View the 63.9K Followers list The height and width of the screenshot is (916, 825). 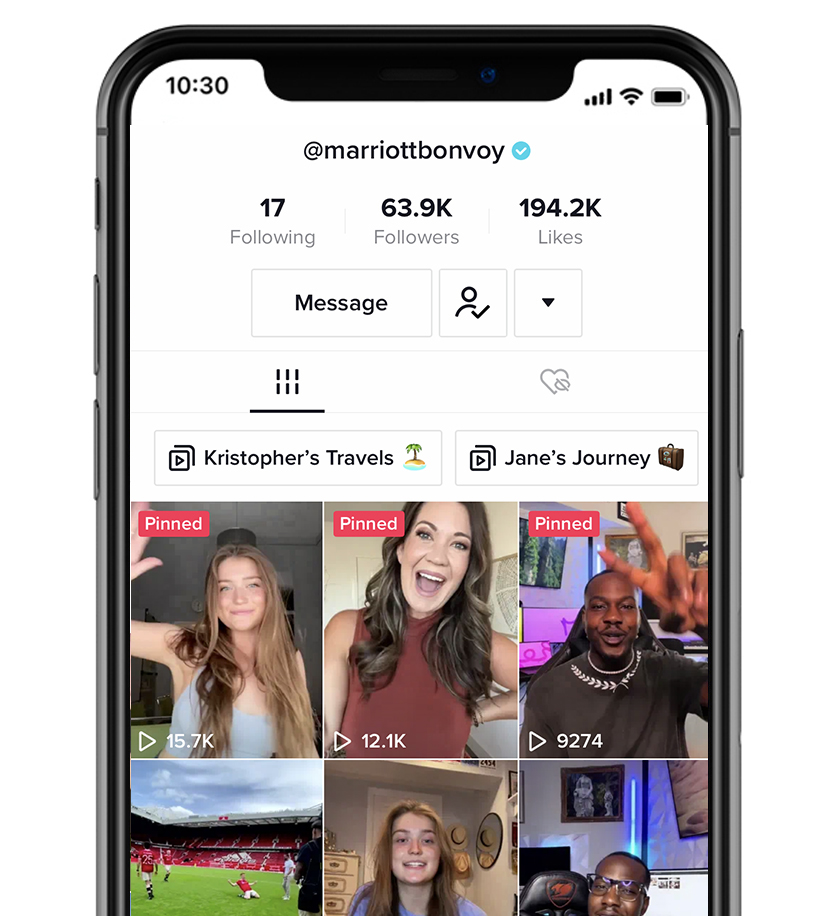click(416, 221)
